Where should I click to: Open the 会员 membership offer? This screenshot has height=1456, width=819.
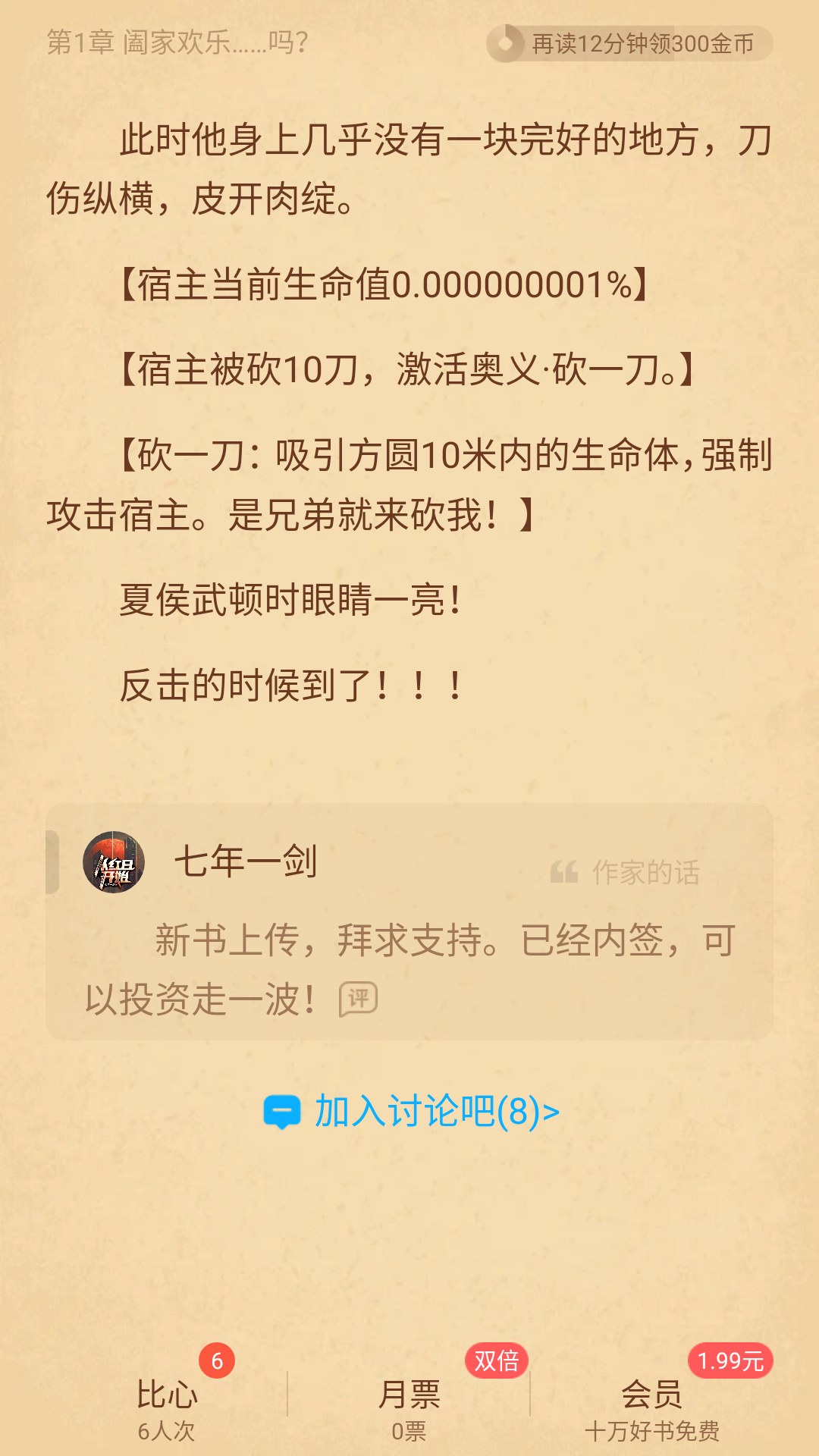point(652,1407)
